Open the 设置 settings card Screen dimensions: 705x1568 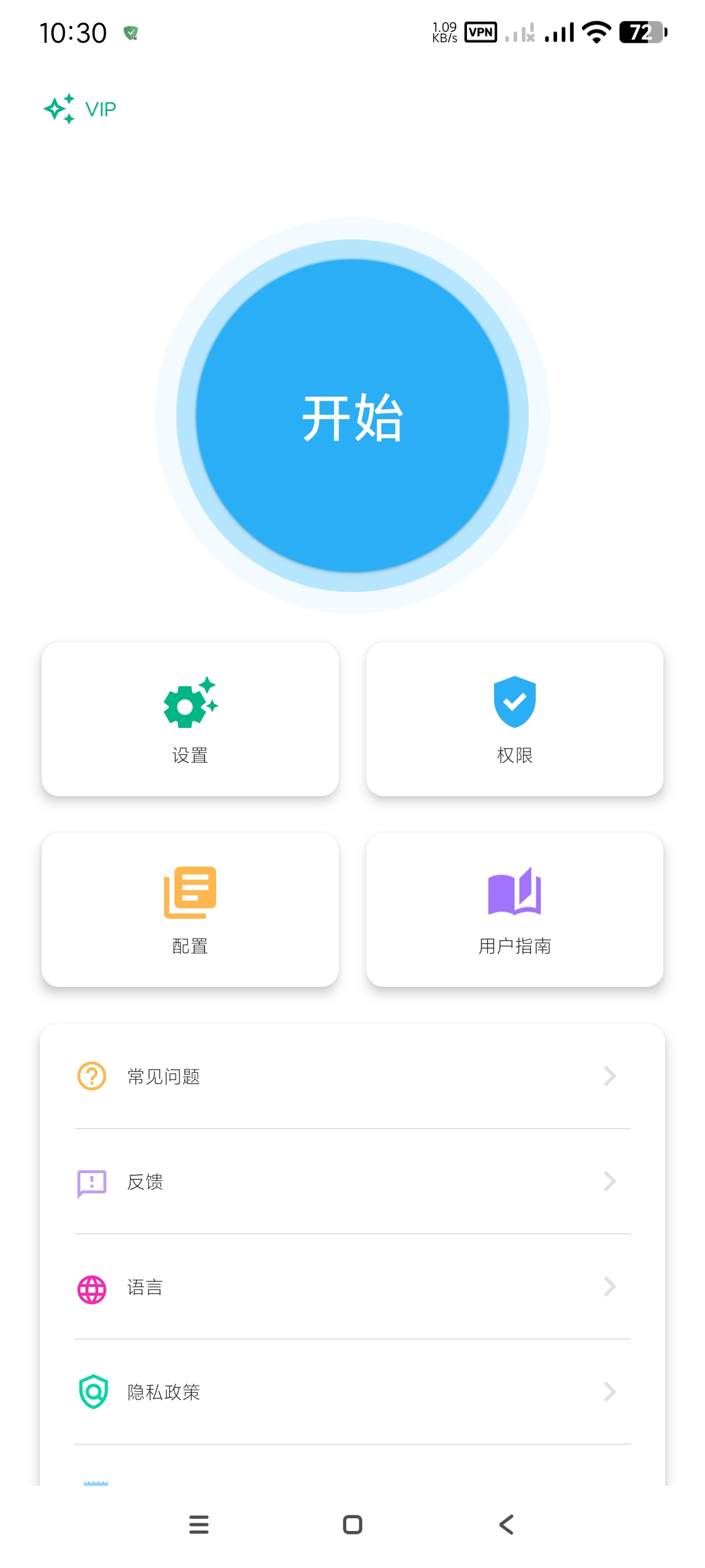point(190,719)
